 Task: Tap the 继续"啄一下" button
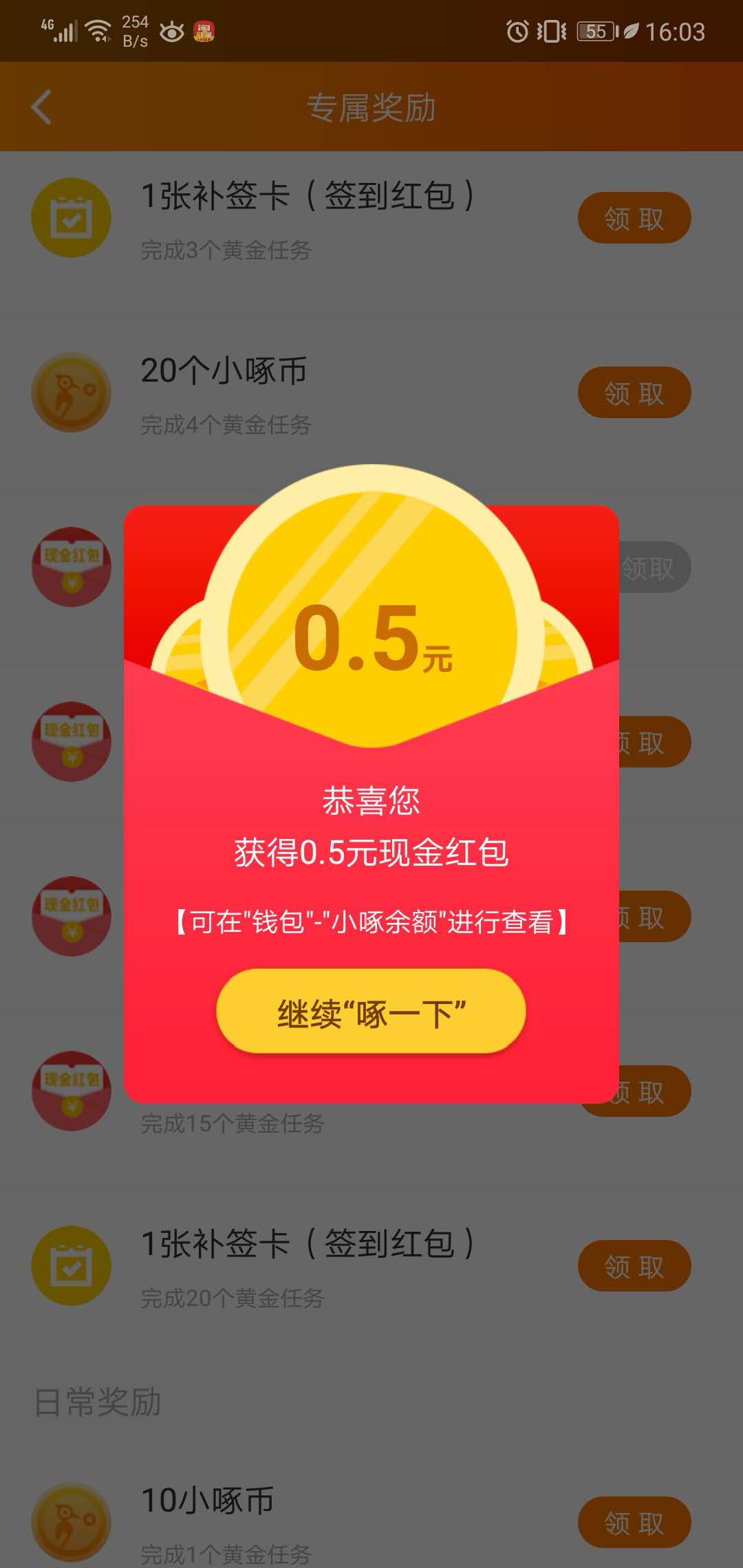point(371,1012)
